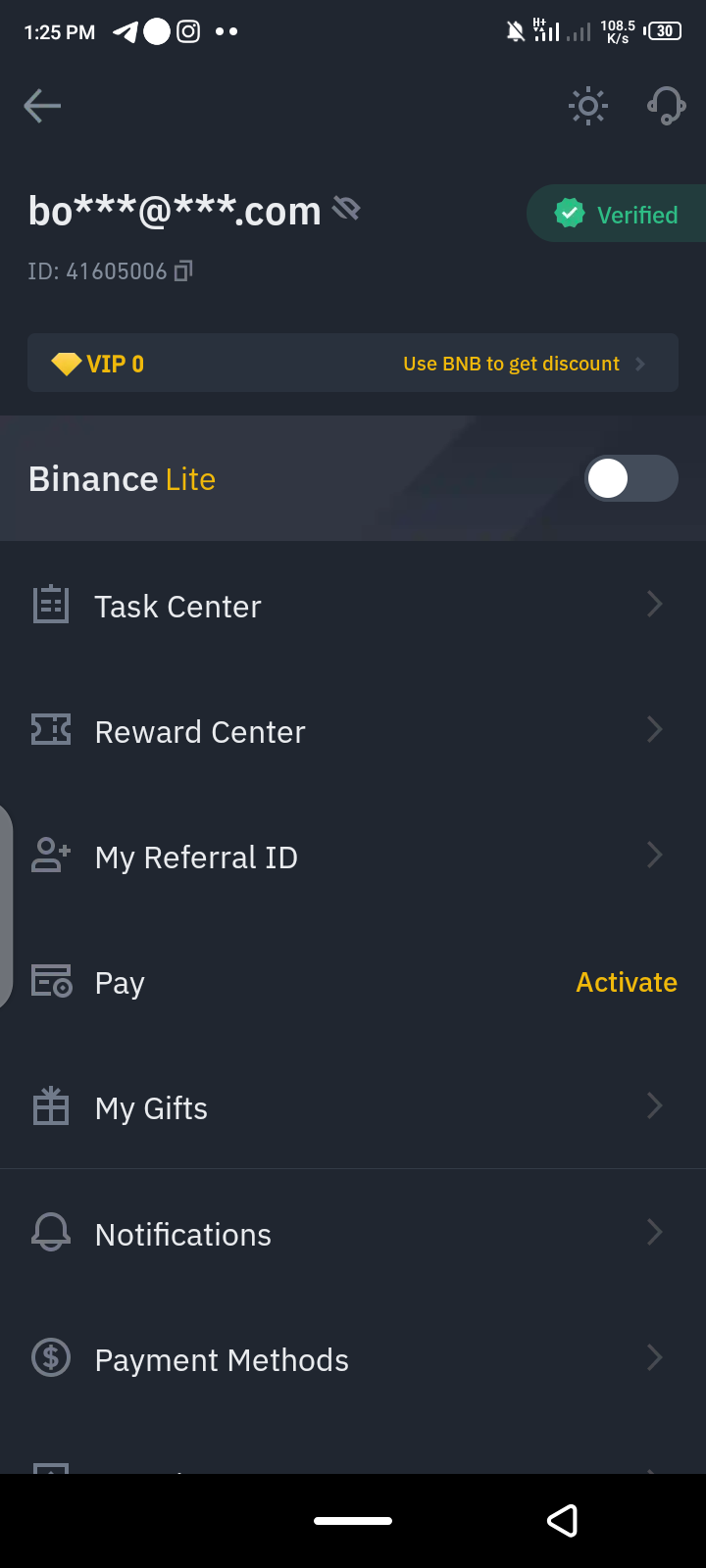
Task: Activate the Pay feature
Action: click(627, 982)
